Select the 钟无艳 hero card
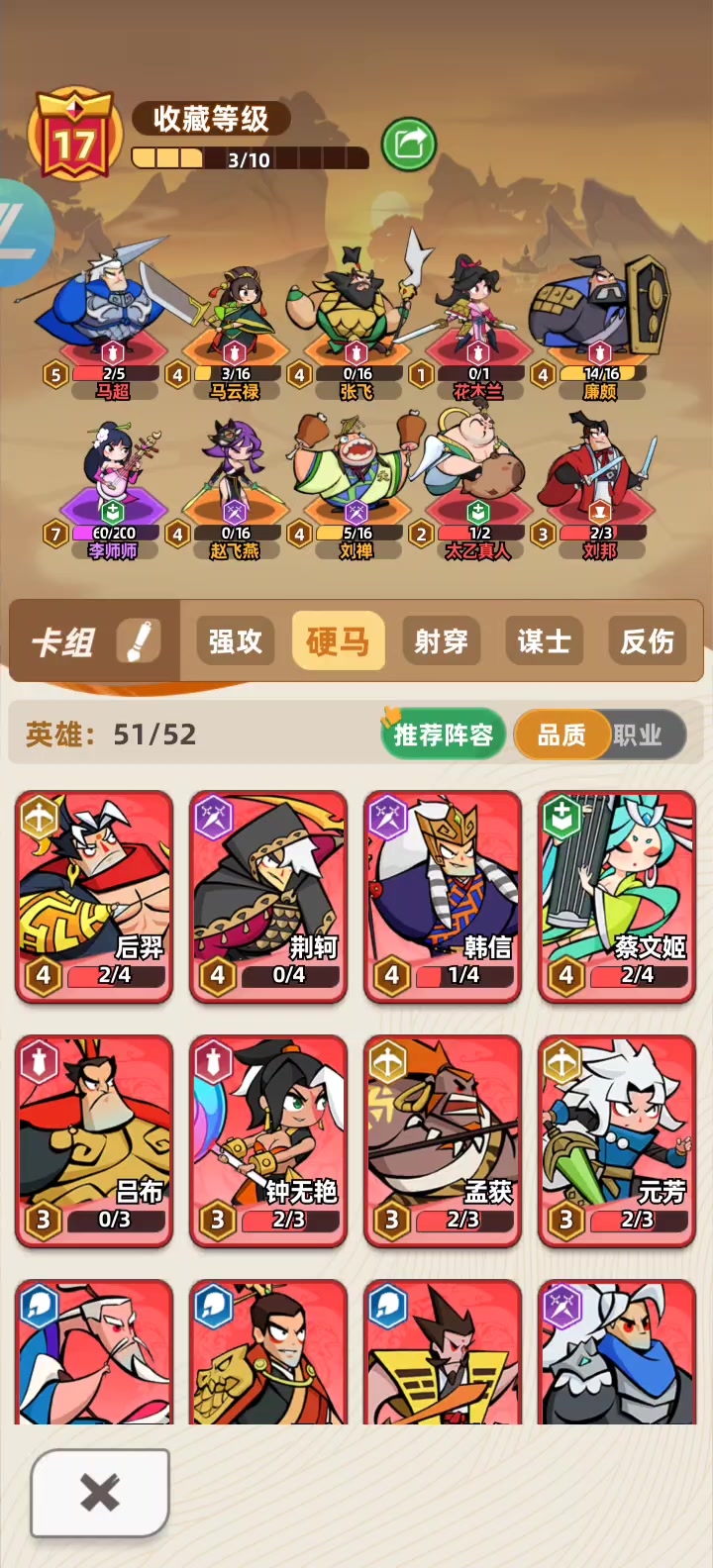713x1568 pixels. point(268,1140)
